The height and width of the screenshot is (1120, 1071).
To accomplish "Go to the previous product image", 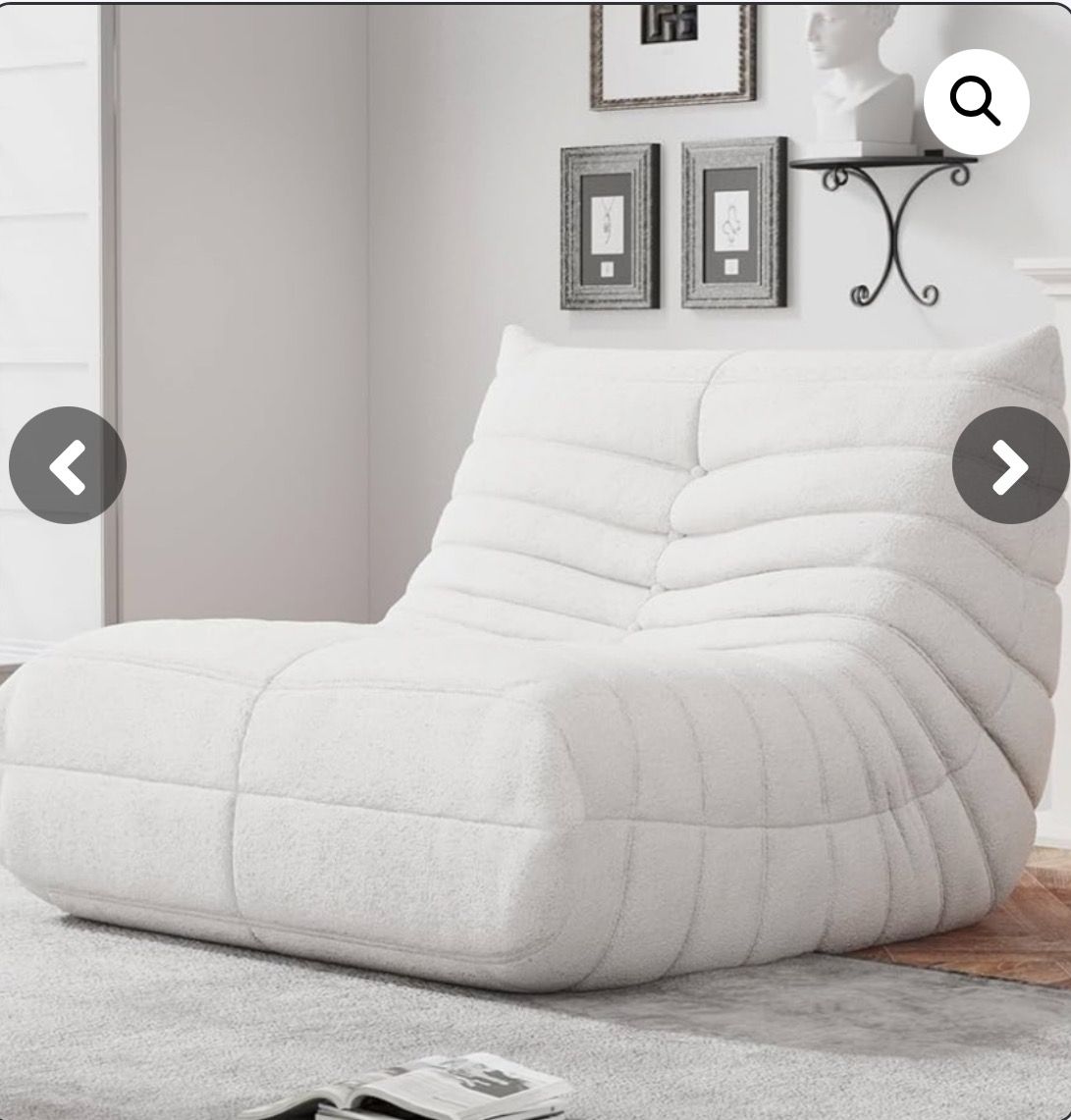I will 68,465.
